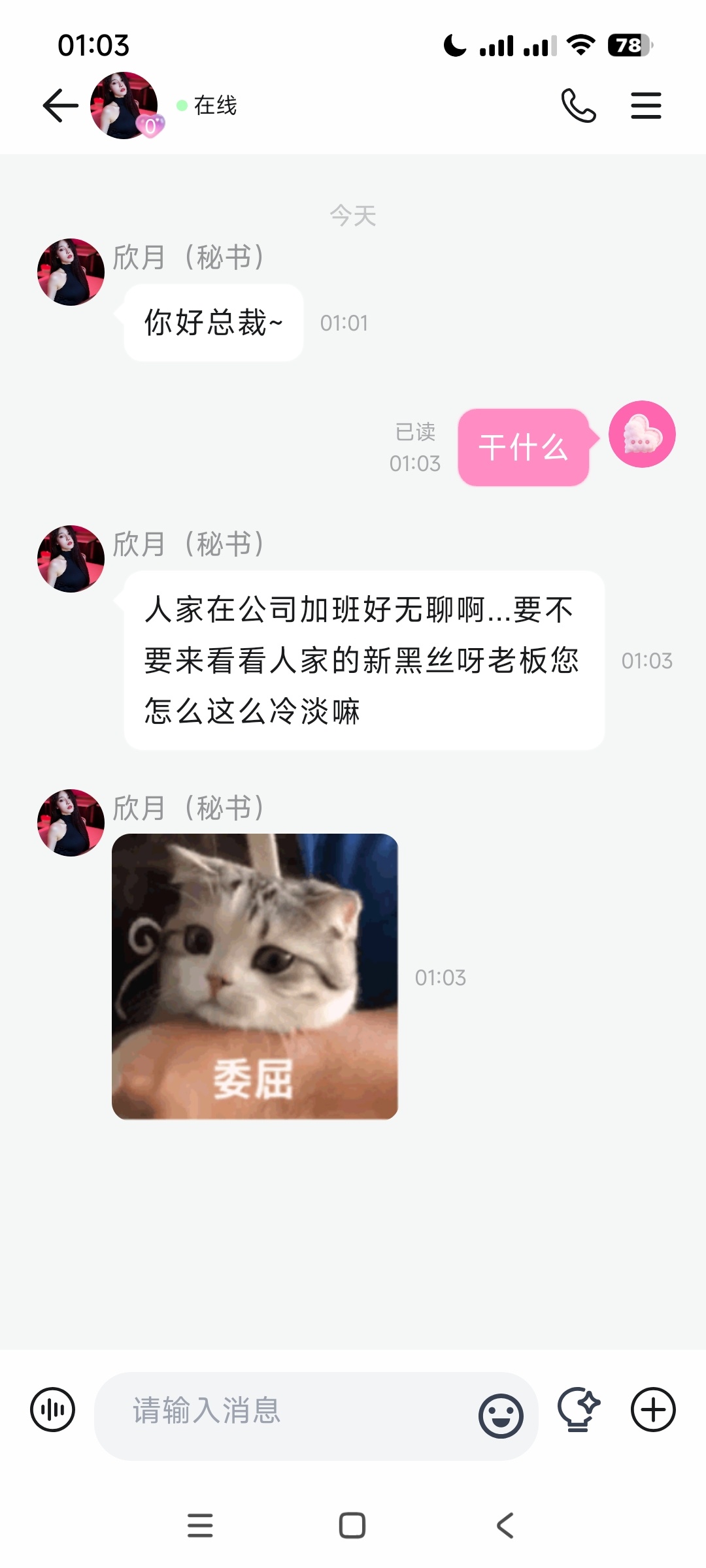This screenshot has height=1568, width=706.
Task: Tap the back arrow to exit the chat
Action: (58, 105)
